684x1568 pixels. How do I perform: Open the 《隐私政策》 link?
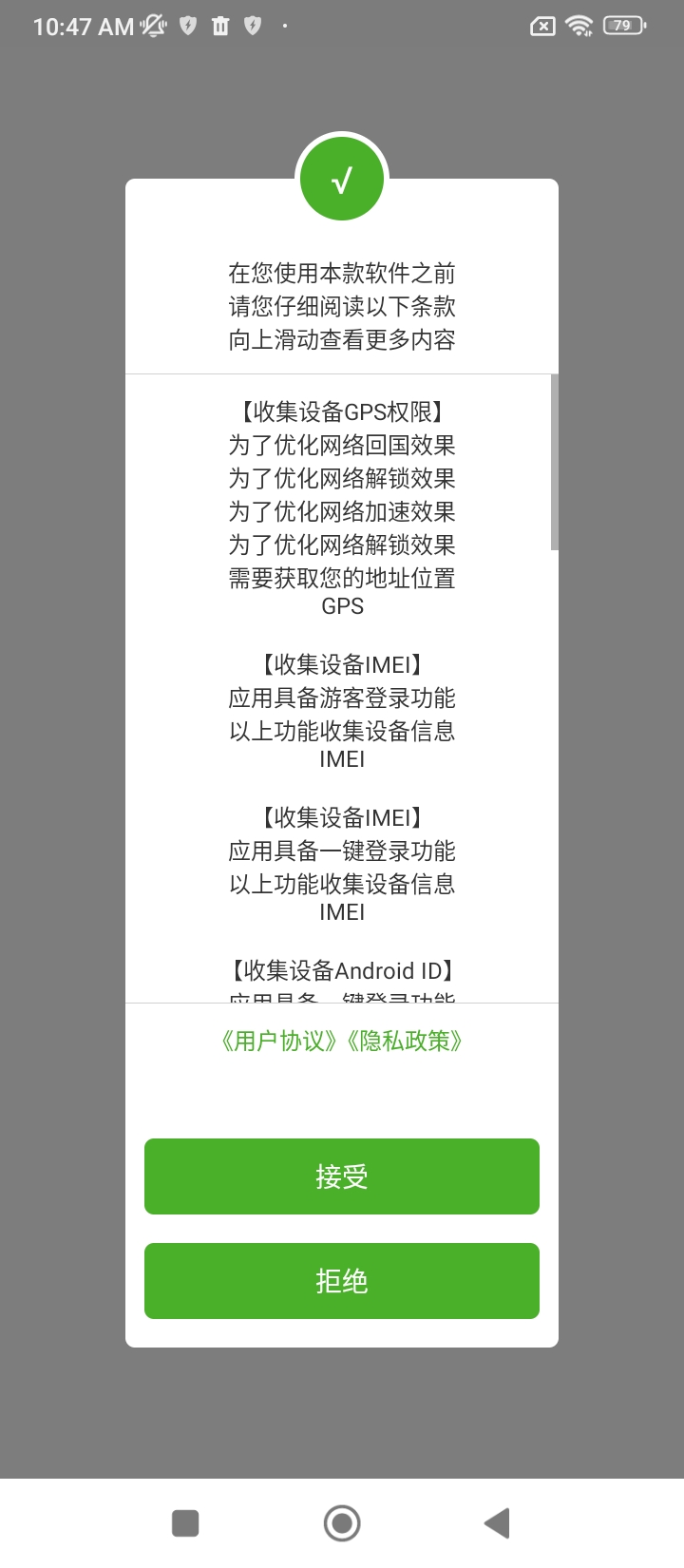point(405,1042)
